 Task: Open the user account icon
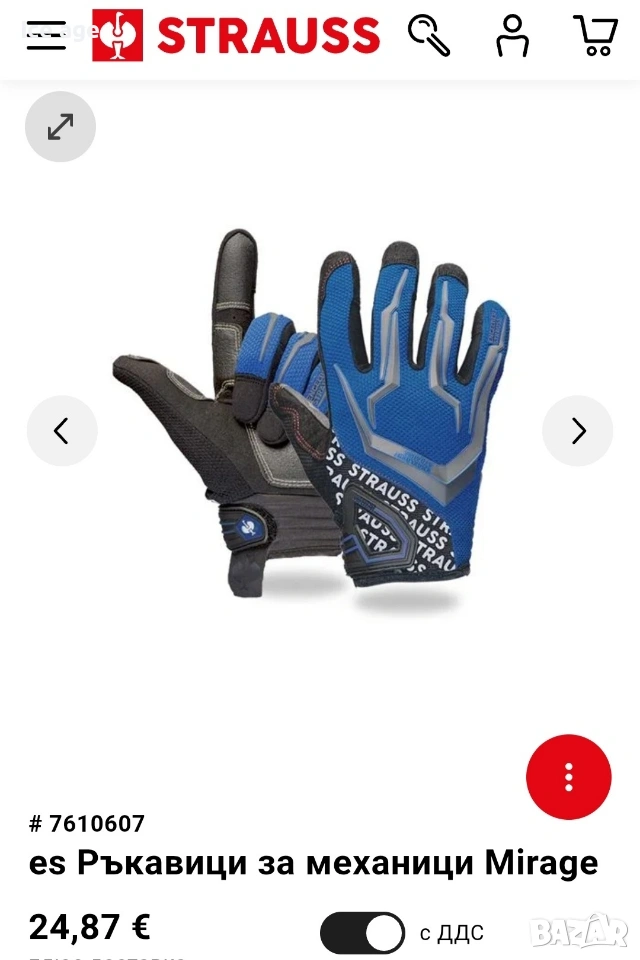tap(512, 35)
